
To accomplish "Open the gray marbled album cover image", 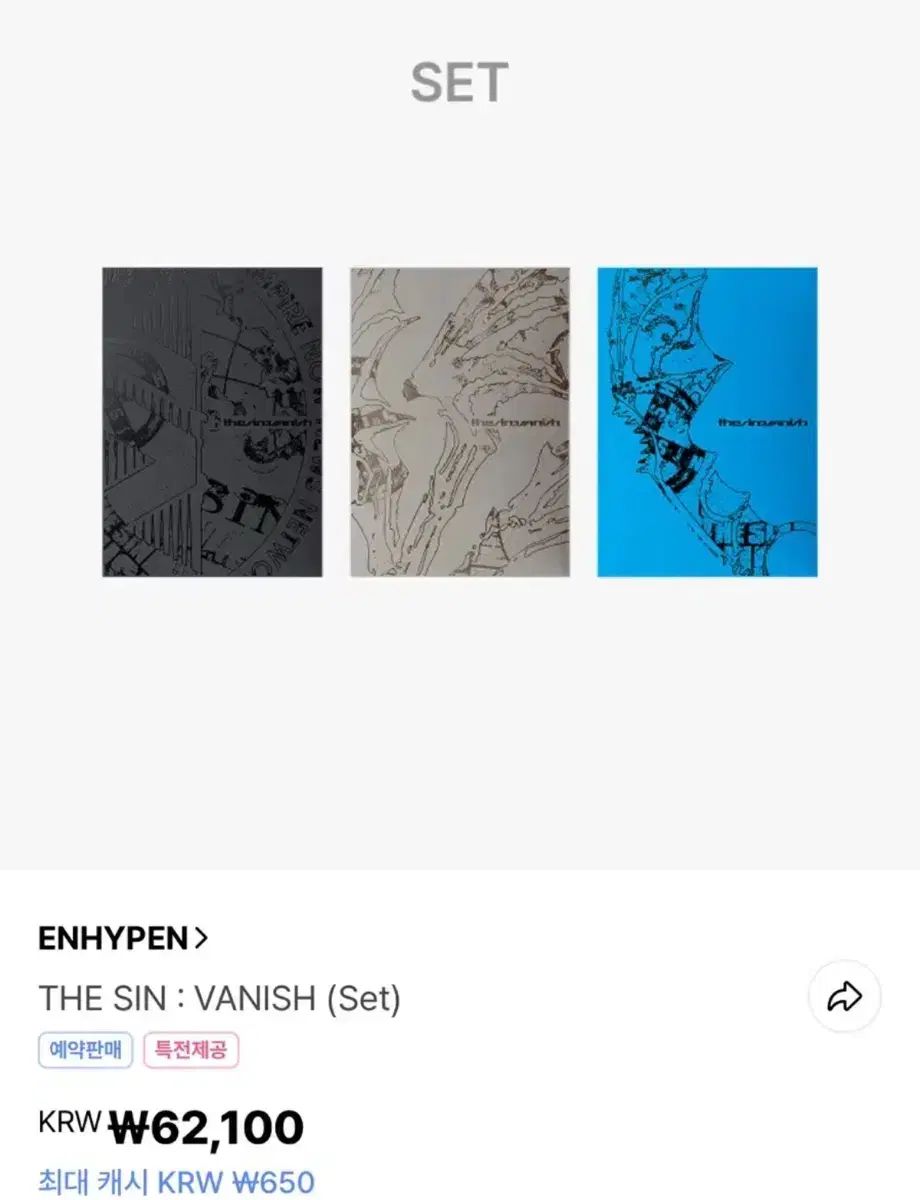I will pos(460,425).
